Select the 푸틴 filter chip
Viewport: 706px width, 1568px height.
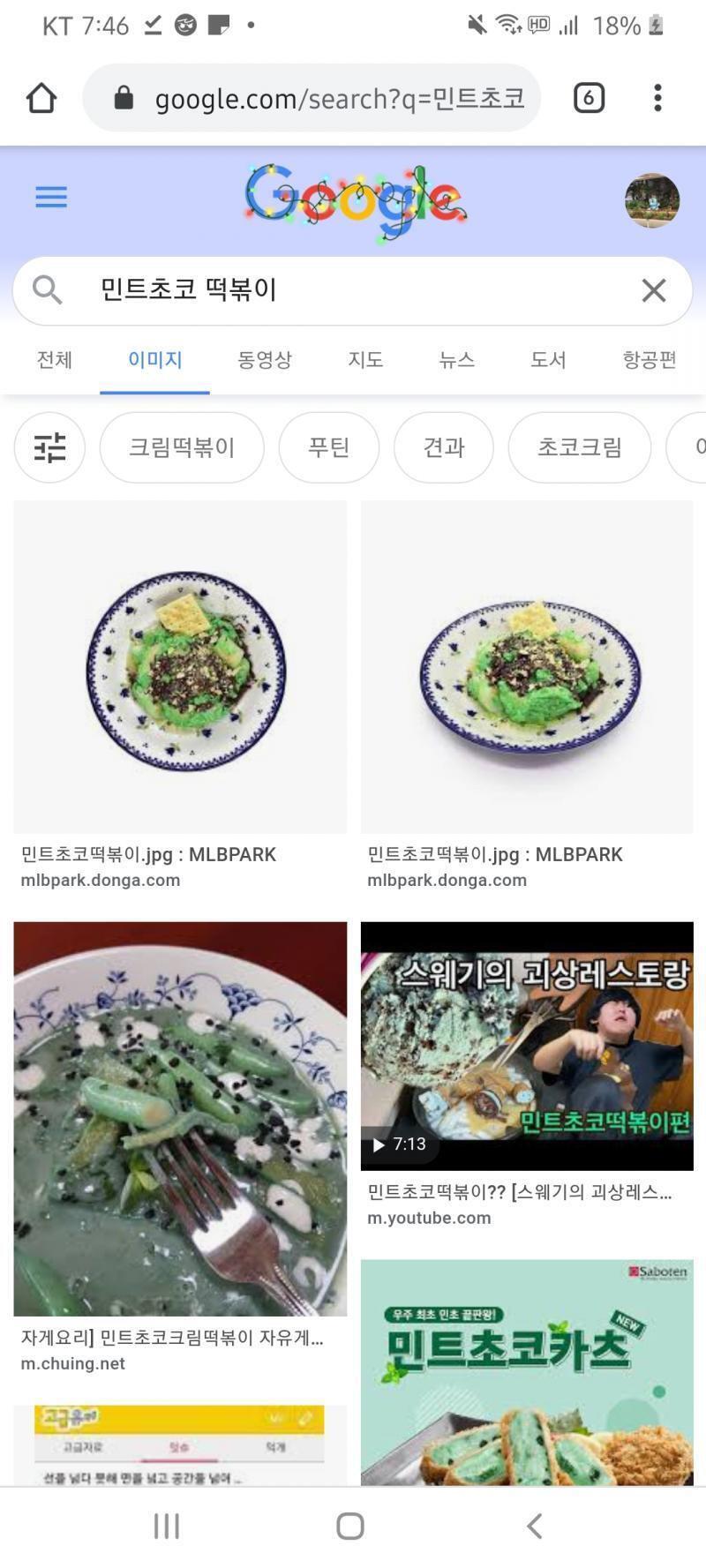click(329, 447)
